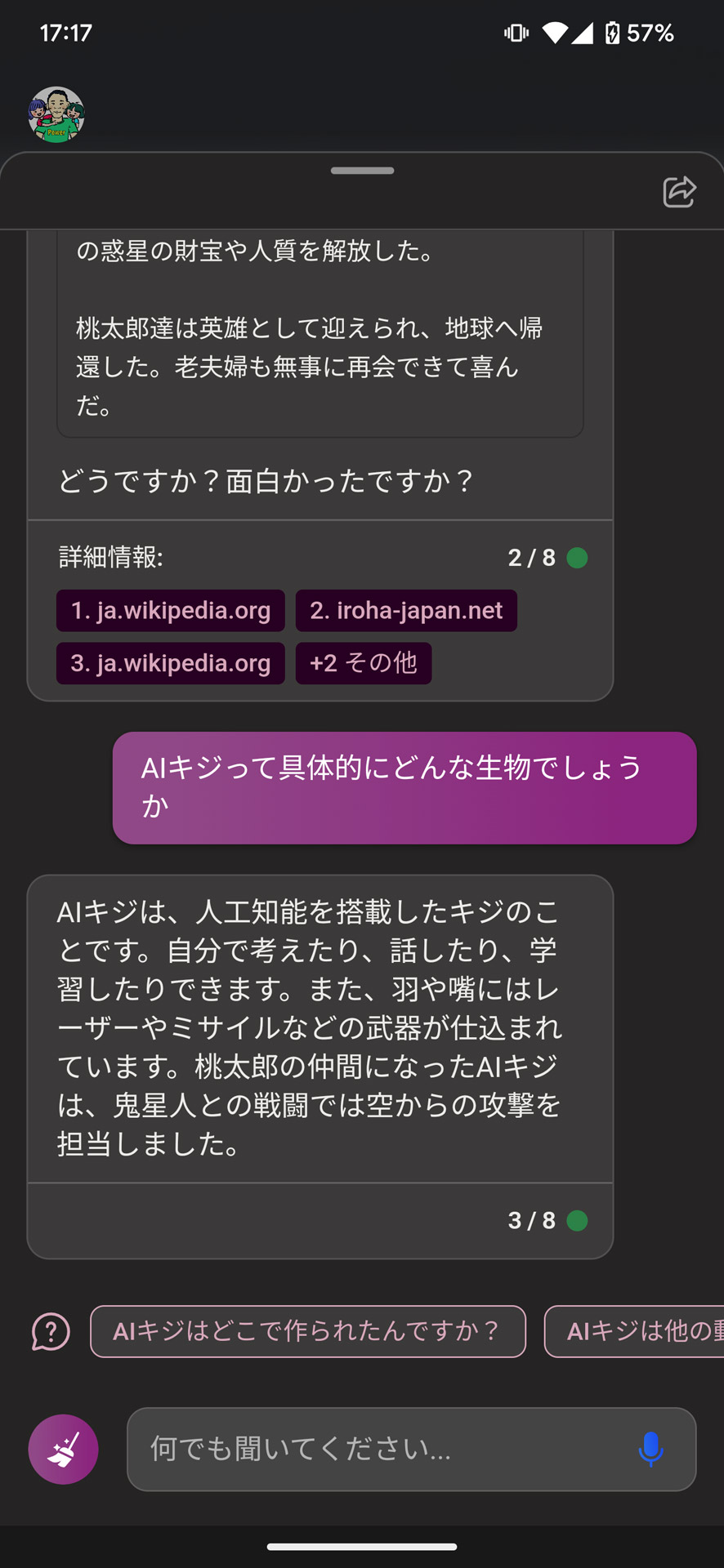
Task: Open the iroha-japan.net source link
Action: click(x=406, y=610)
